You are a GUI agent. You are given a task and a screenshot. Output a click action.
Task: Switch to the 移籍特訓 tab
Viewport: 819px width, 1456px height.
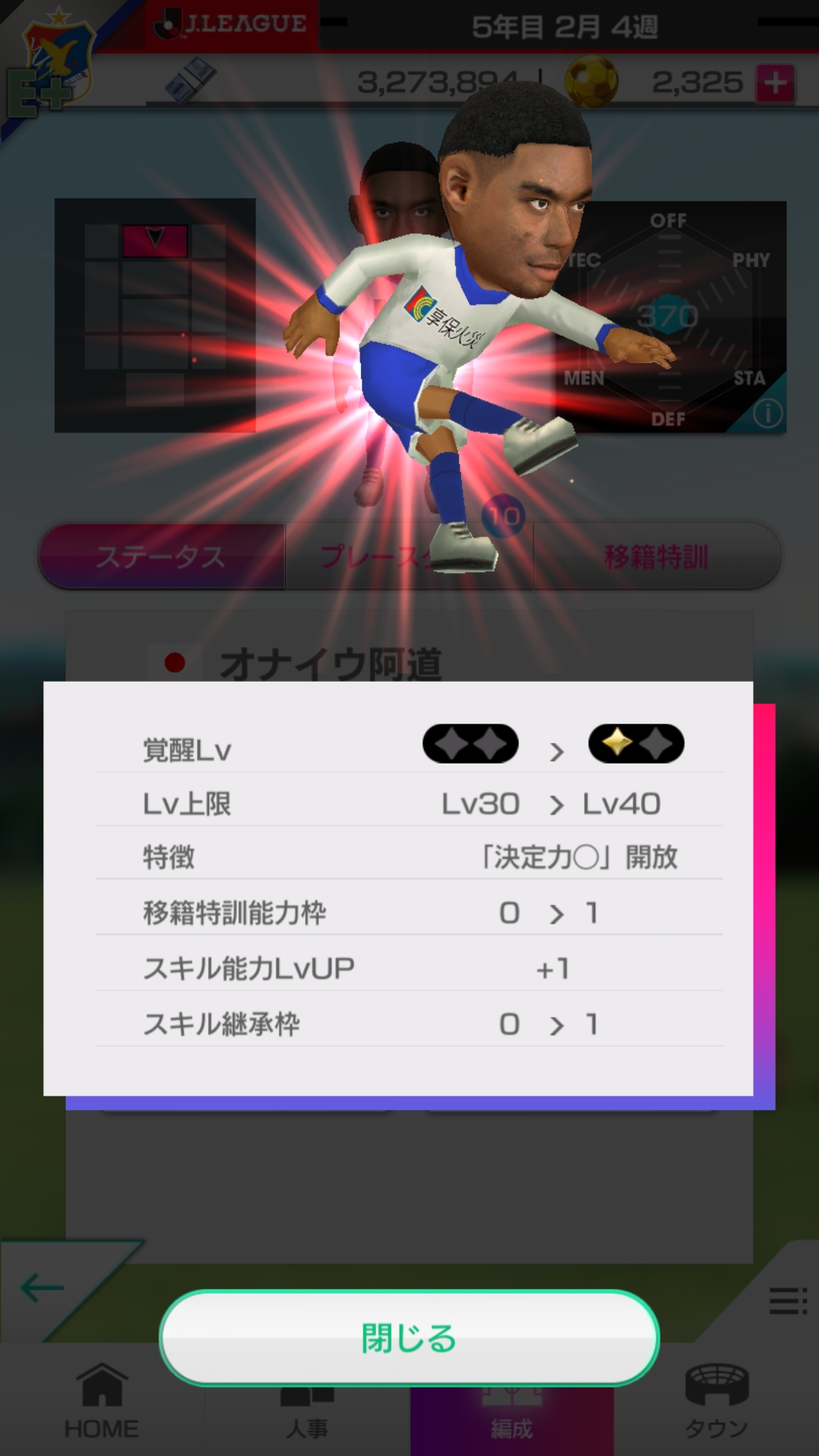tap(657, 557)
